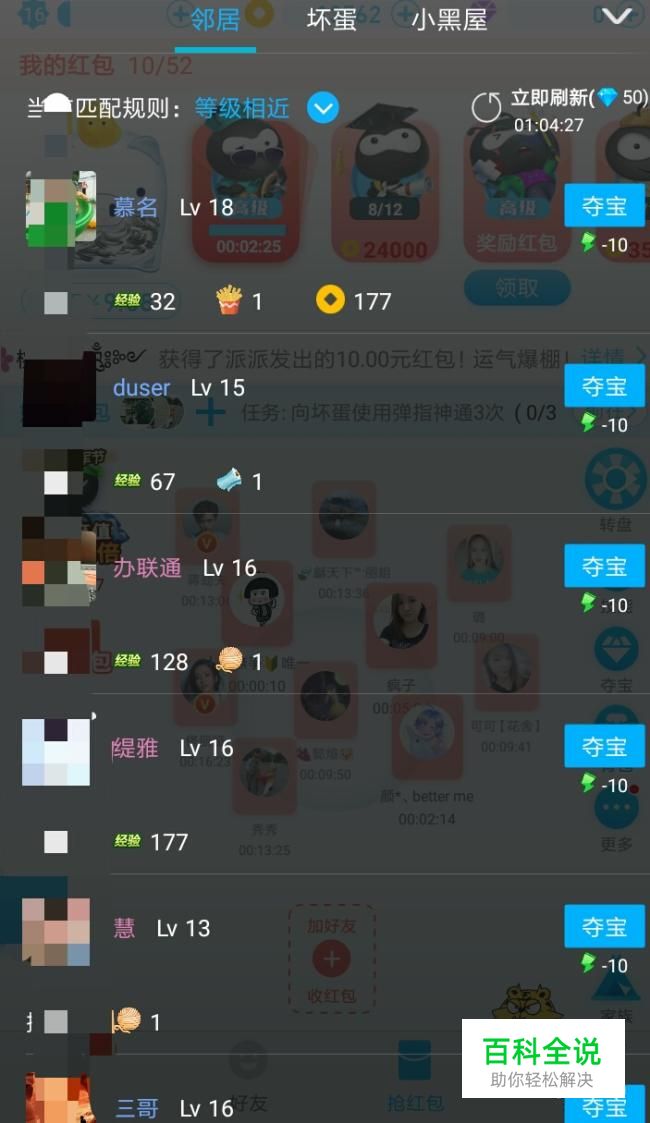
Task: Tap 夺宝 next to 办联通
Action: (x=604, y=566)
